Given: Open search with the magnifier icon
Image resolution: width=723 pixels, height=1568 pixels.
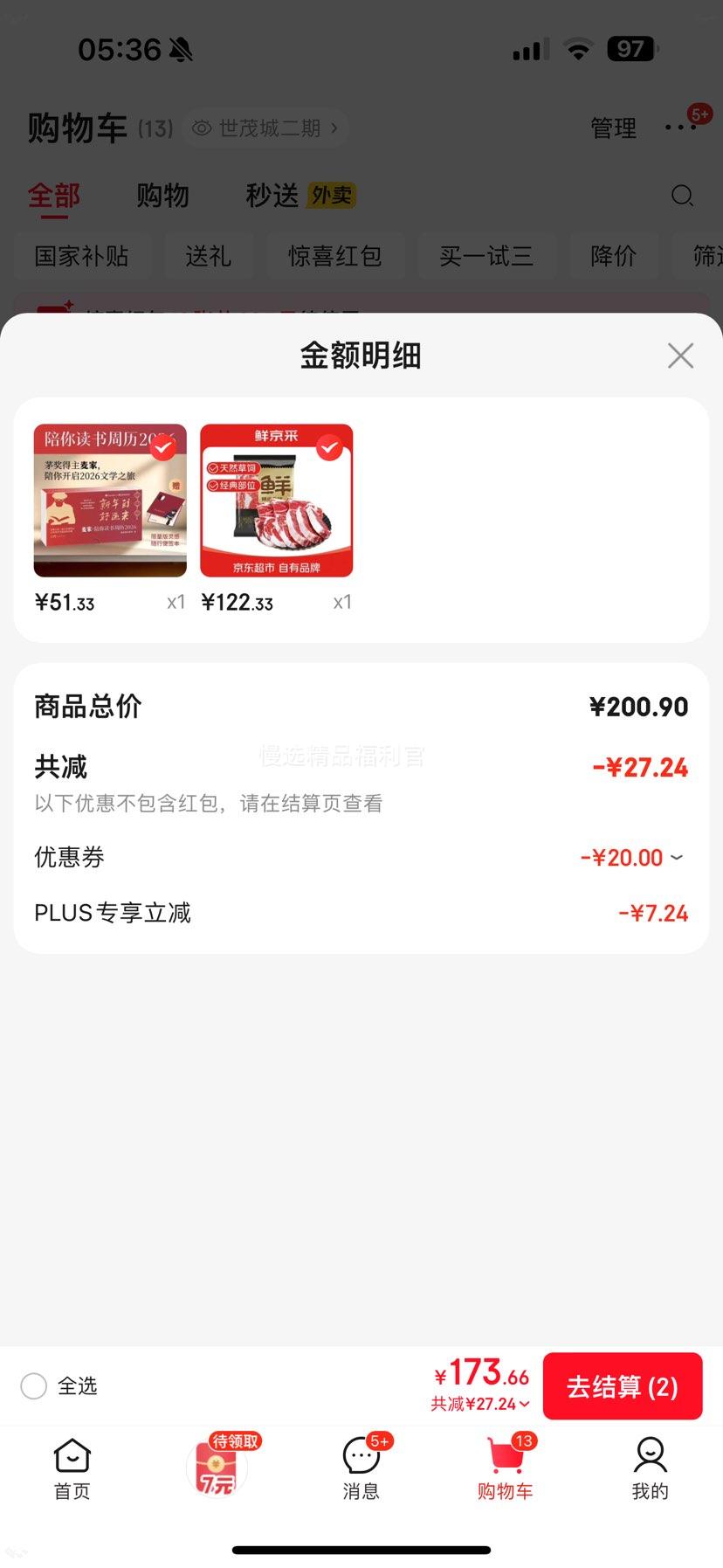Looking at the screenshot, I should (682, 196).
